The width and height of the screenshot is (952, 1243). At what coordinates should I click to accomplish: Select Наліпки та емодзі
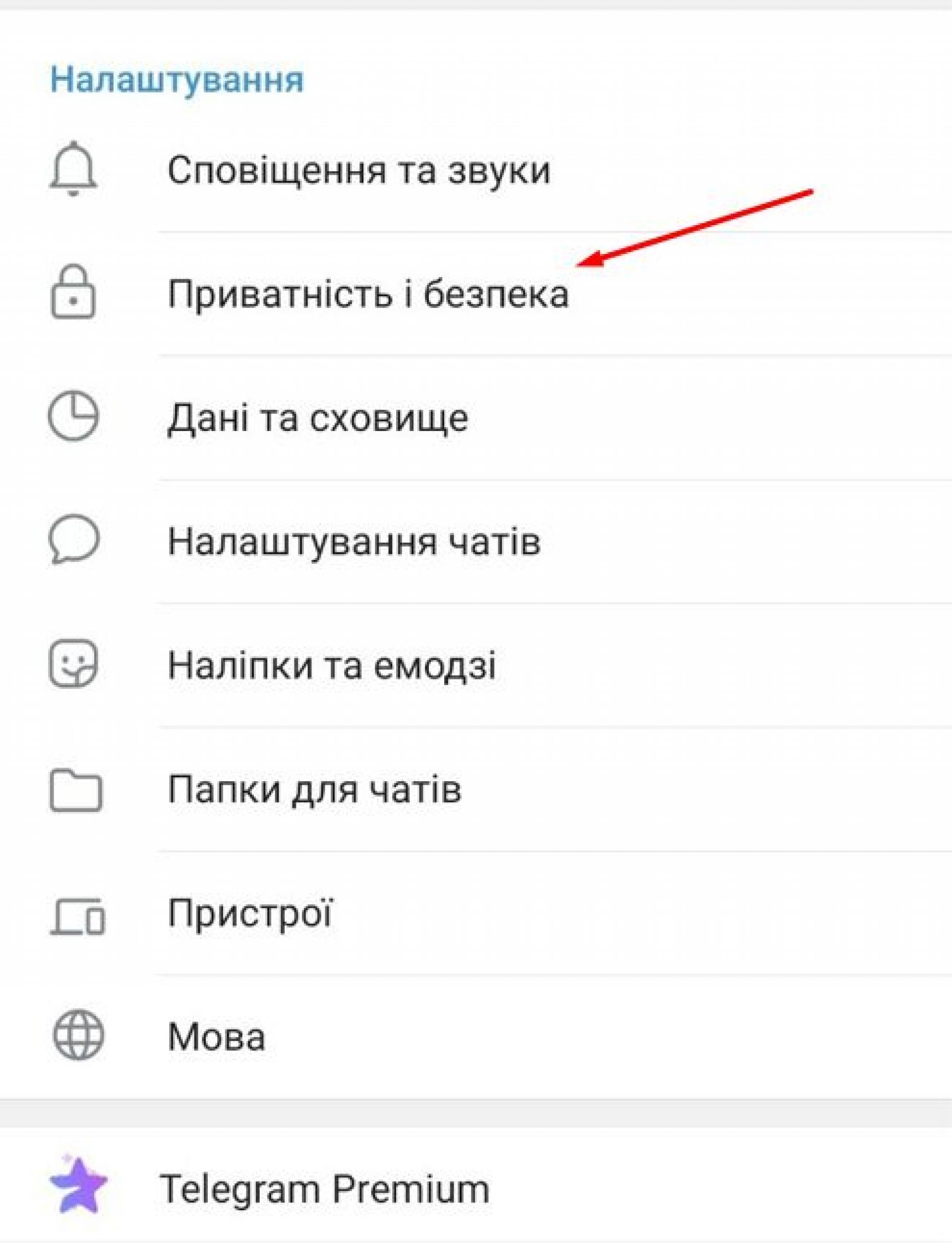[332, 665]
